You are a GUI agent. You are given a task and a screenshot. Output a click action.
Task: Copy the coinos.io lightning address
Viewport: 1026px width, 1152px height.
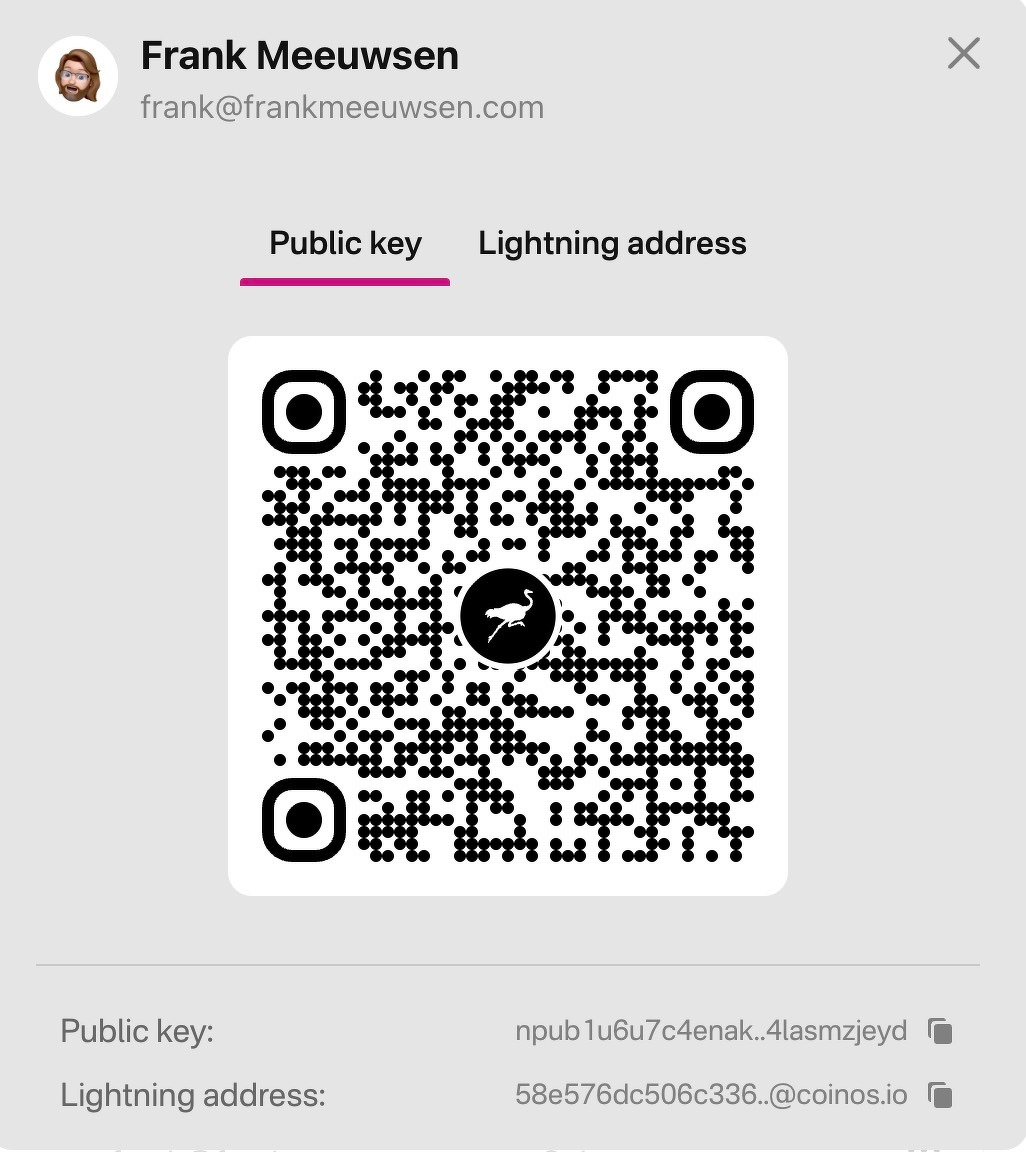point(940,1095)
